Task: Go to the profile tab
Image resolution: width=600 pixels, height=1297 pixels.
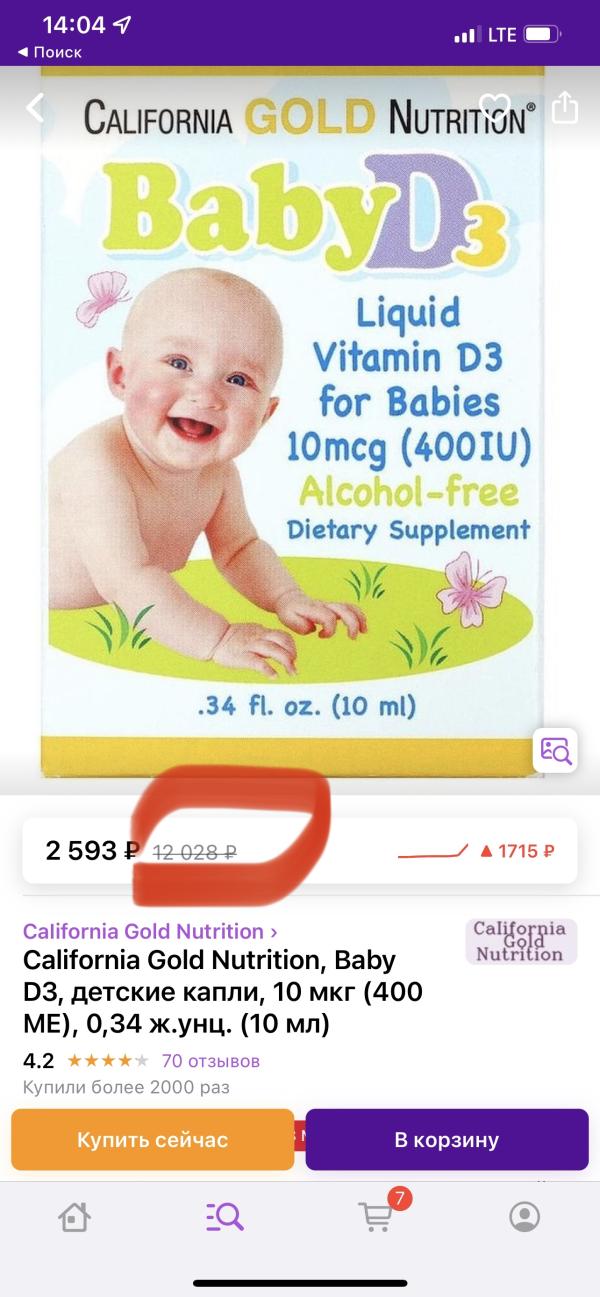Action: pyautogui.click(x=524, y=1217)
